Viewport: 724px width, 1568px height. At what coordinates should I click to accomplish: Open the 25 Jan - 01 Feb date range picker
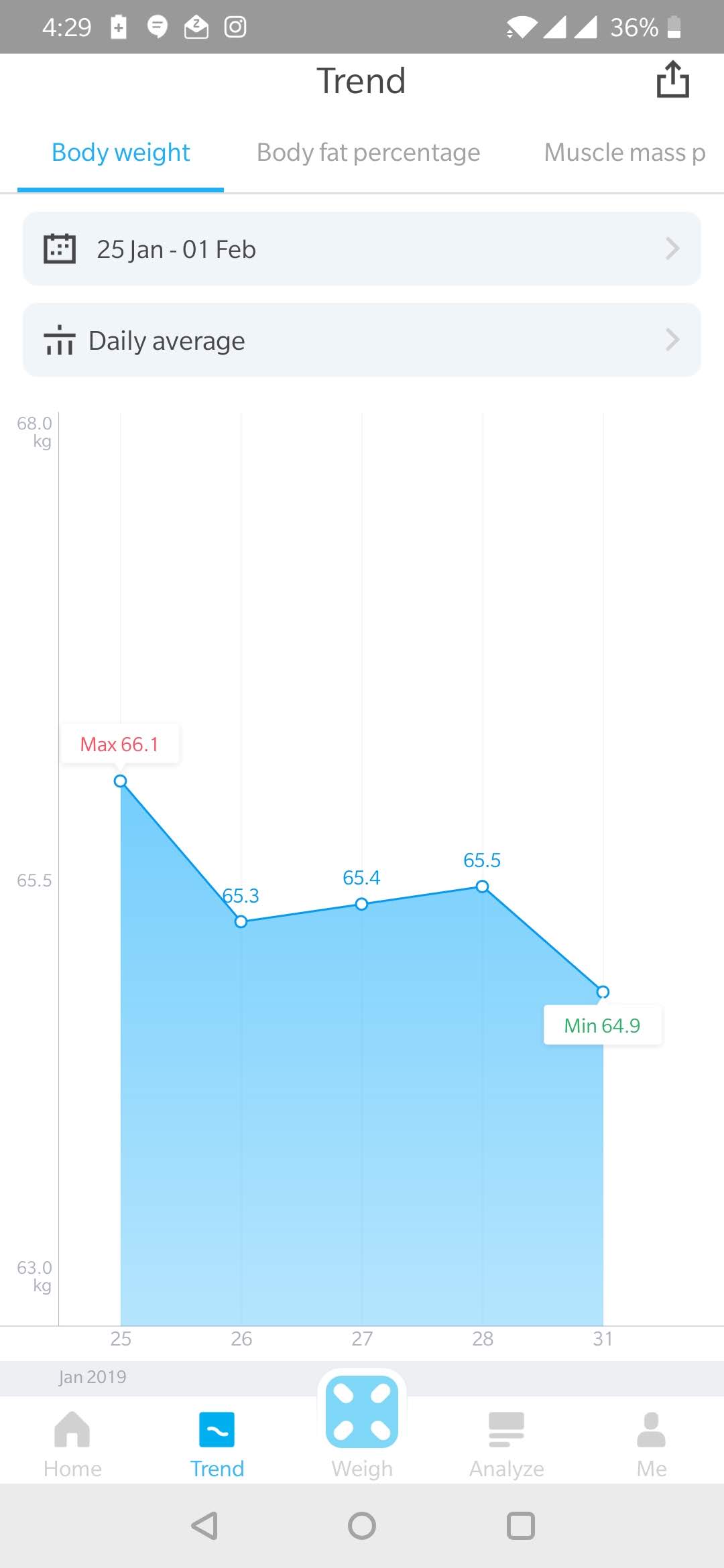point(362,249)
